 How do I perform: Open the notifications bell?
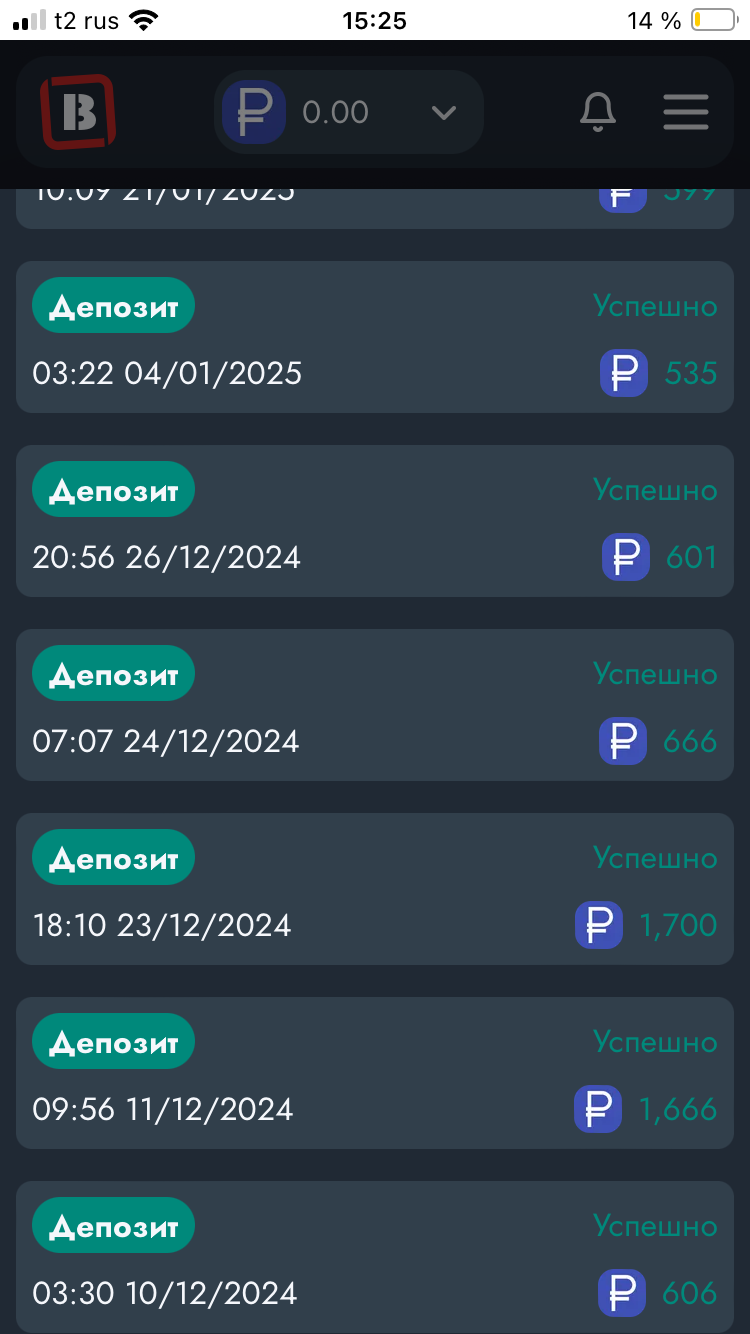pos(598,112)
